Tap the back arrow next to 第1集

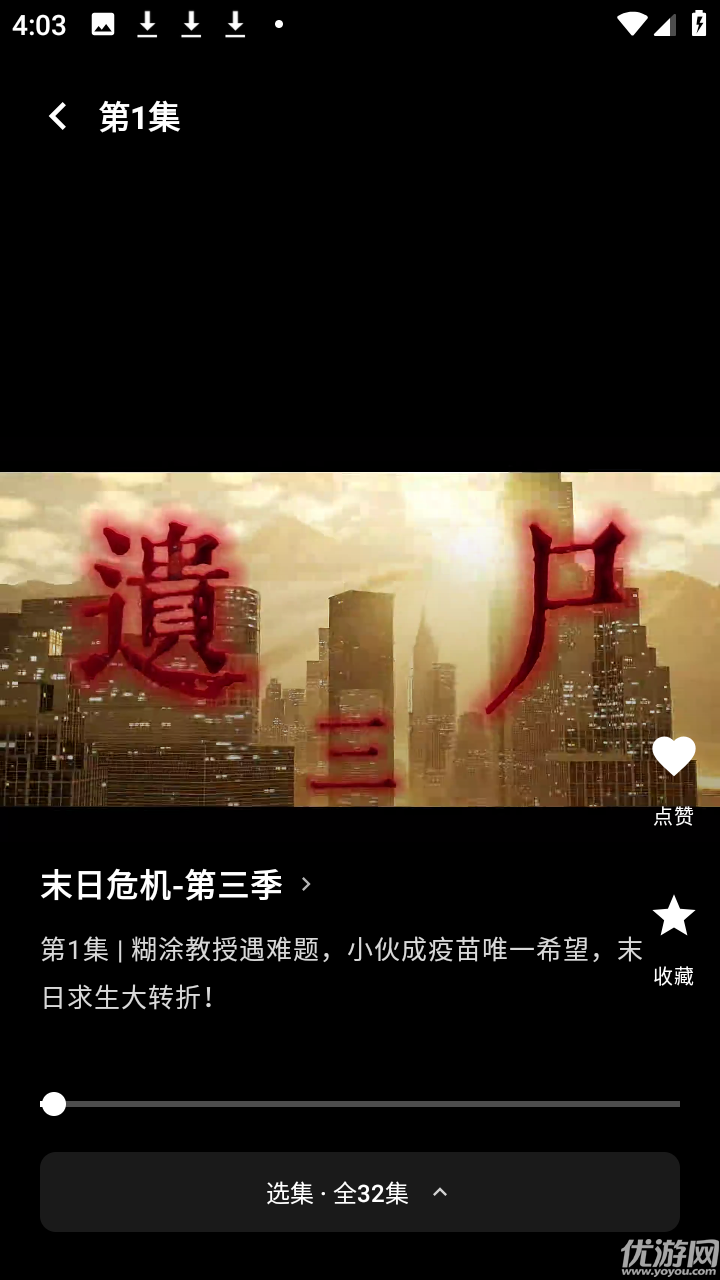(x=57, y=117)
